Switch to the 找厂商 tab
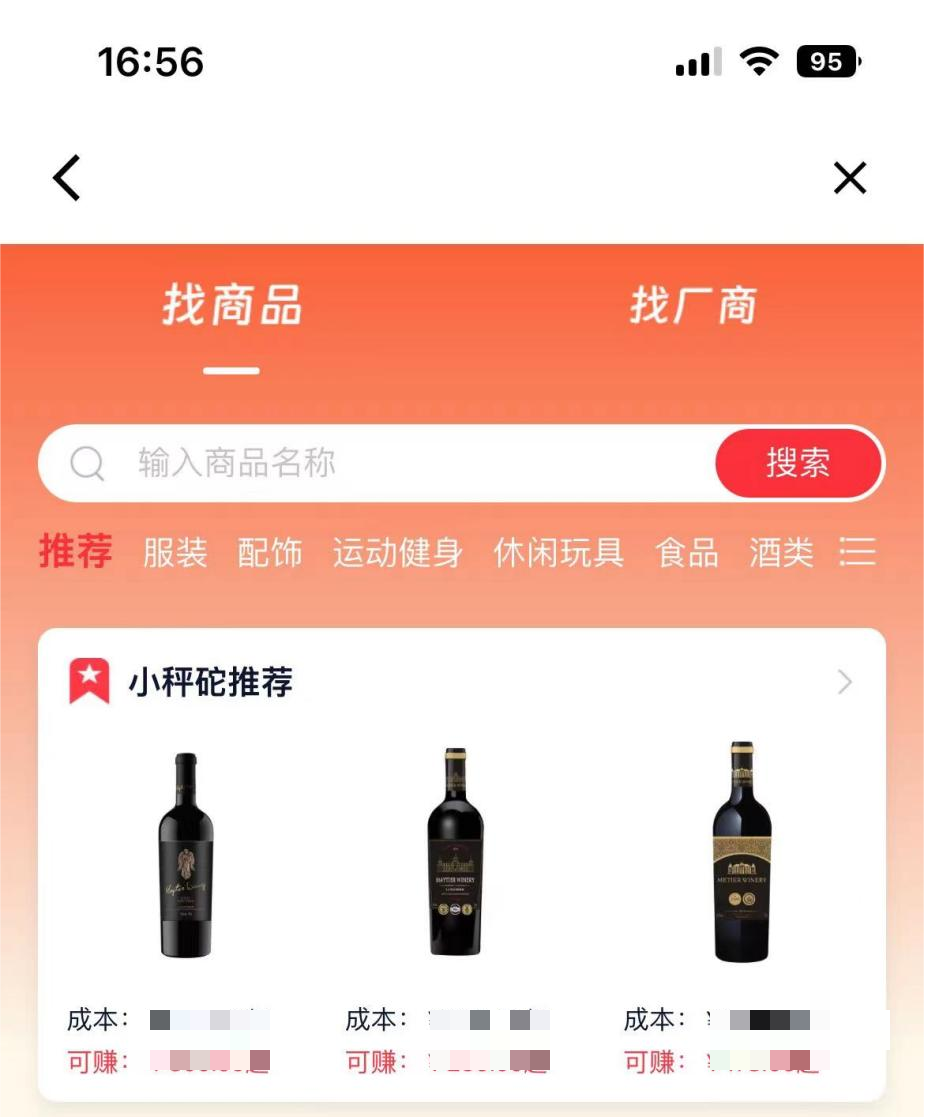Screen dimensions: 925x1118 click(693, 306)
